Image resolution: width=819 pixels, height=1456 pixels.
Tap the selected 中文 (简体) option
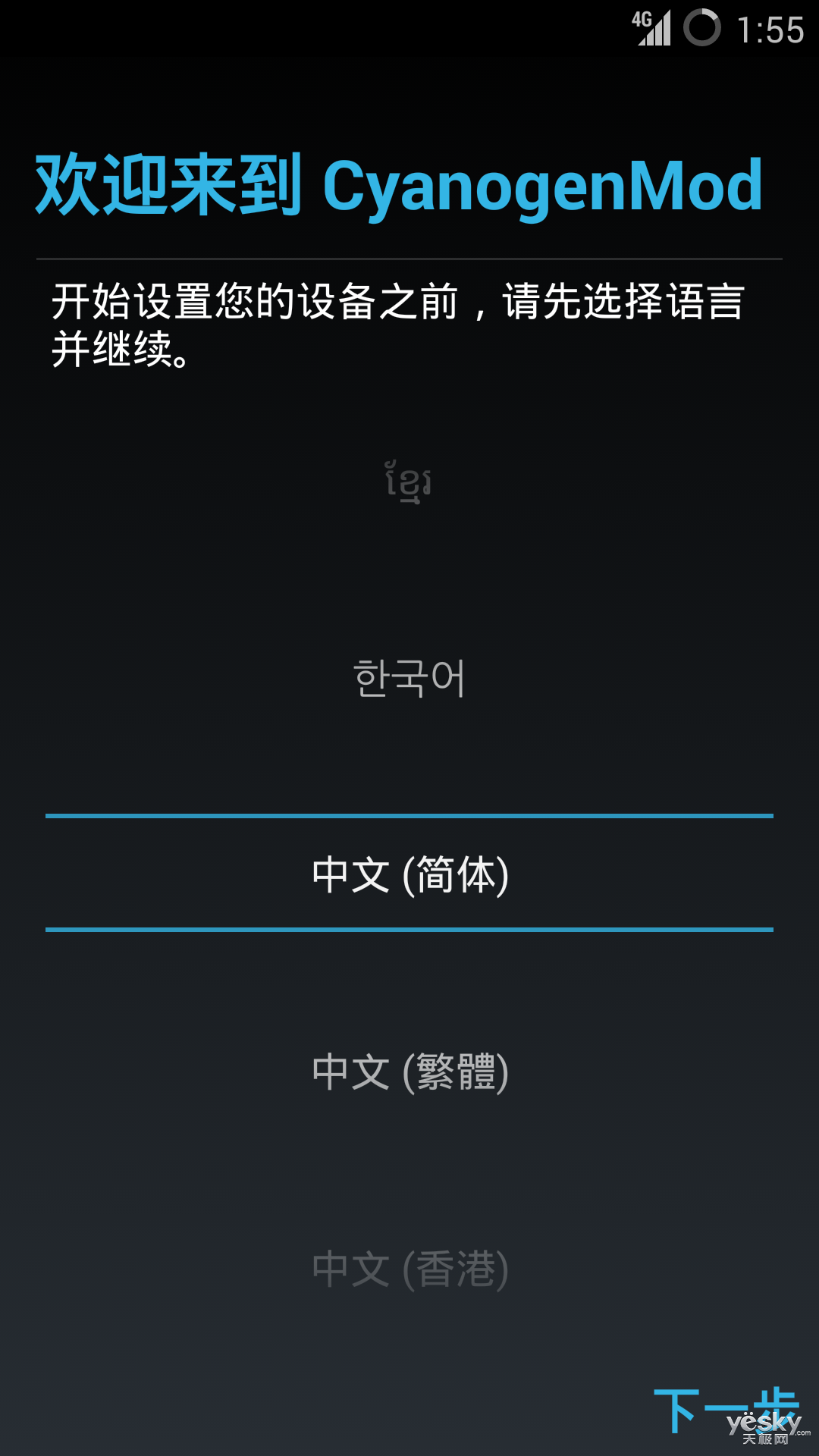click(409, 874)
